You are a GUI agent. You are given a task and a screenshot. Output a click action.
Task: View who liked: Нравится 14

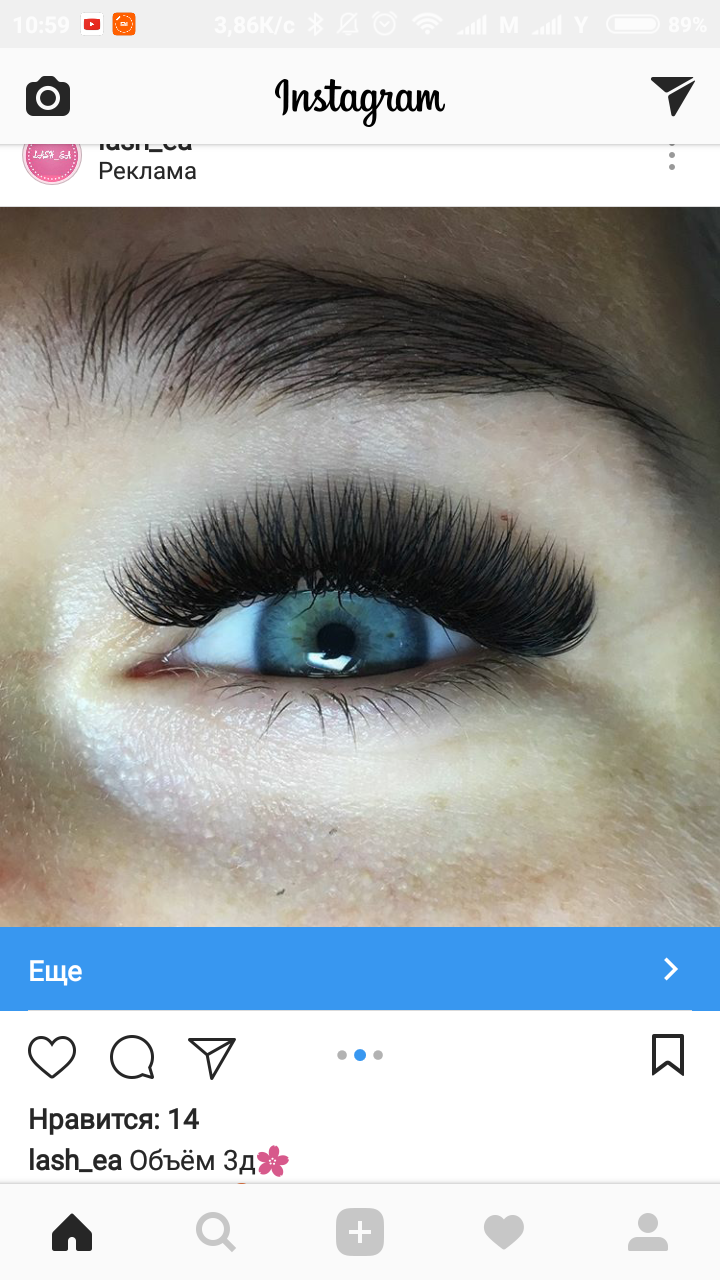pos(114,1118)
